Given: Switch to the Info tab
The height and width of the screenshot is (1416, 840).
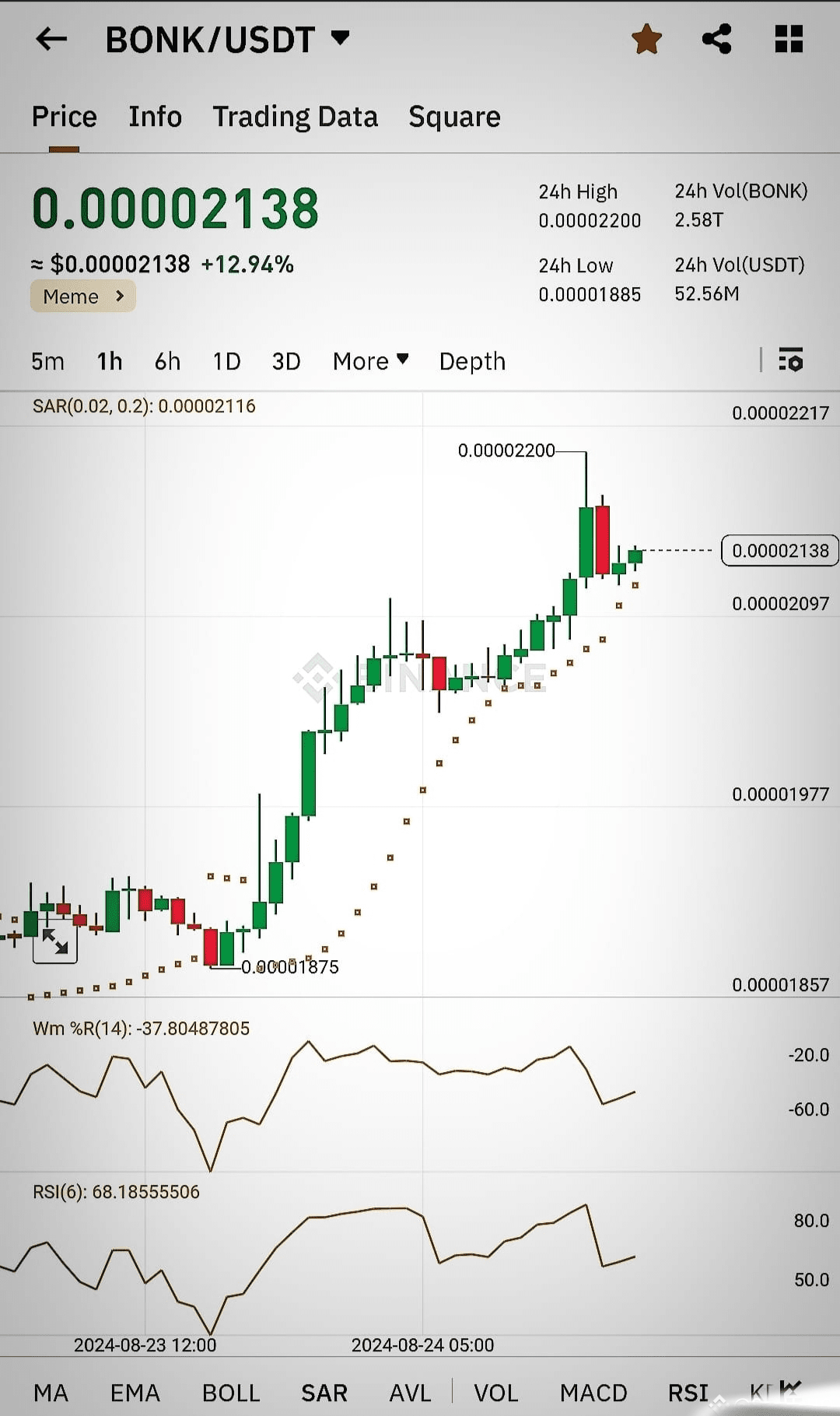Looking at the screenshot, I should pos(155,117).
